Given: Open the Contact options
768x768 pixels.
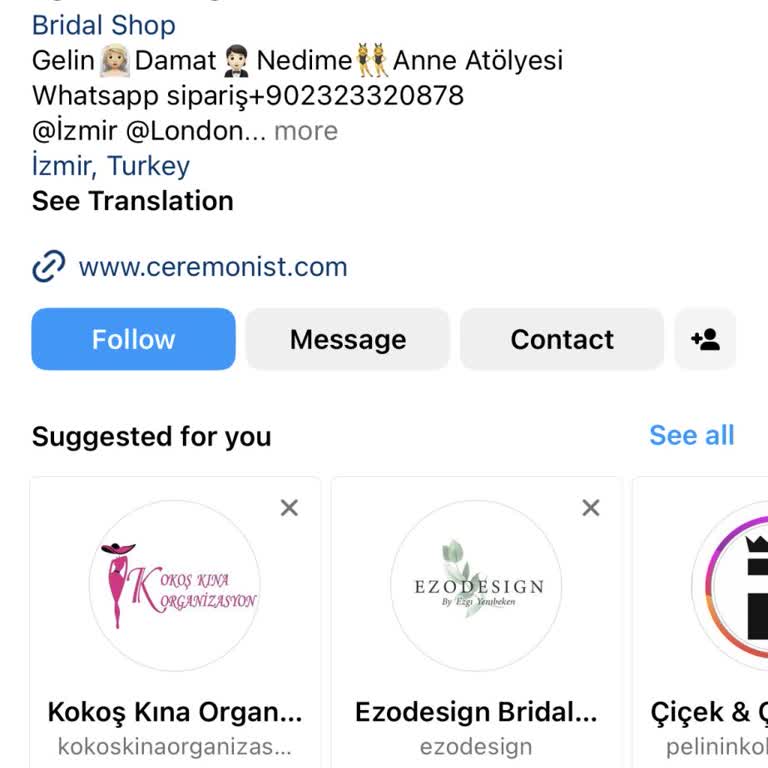Looking at the screenshot, I should (561, 339).
